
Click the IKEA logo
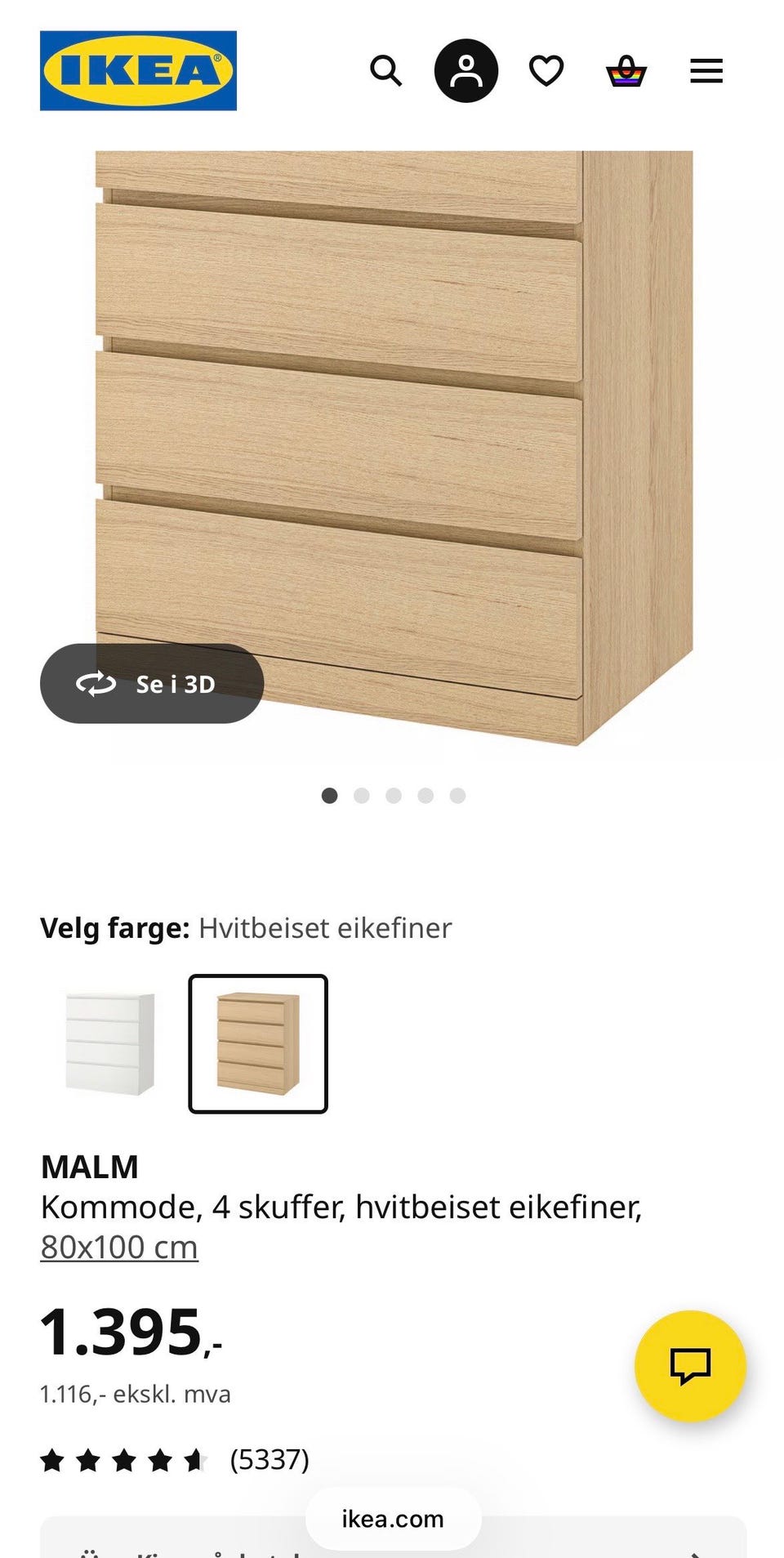pos(138,69)
